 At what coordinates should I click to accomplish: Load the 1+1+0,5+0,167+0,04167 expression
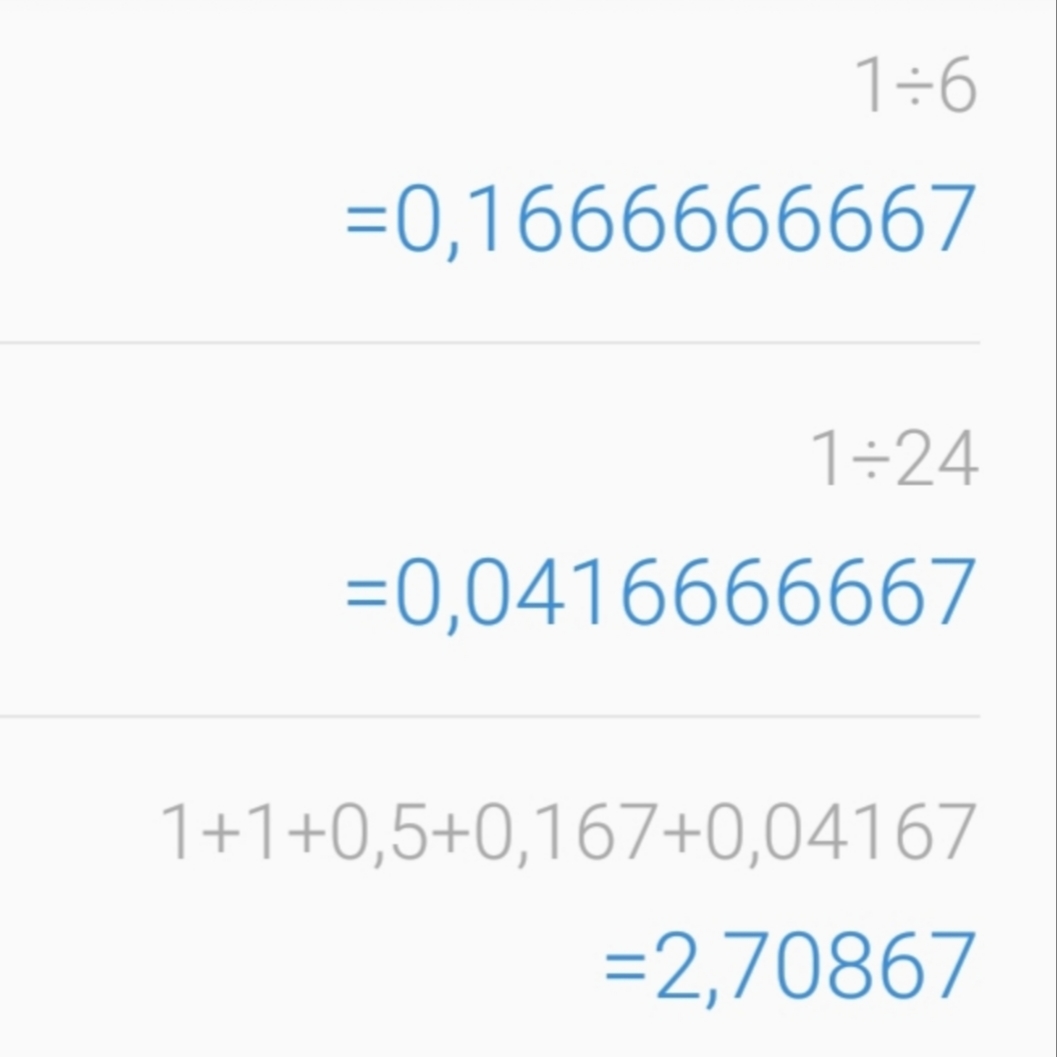(567, 833)
